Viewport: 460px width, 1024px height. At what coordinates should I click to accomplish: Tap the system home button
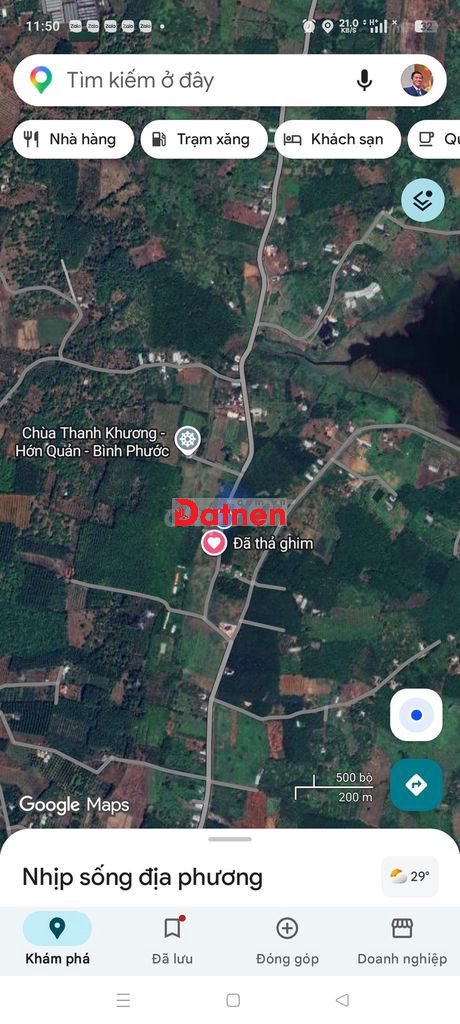[x=233, y=1000]
